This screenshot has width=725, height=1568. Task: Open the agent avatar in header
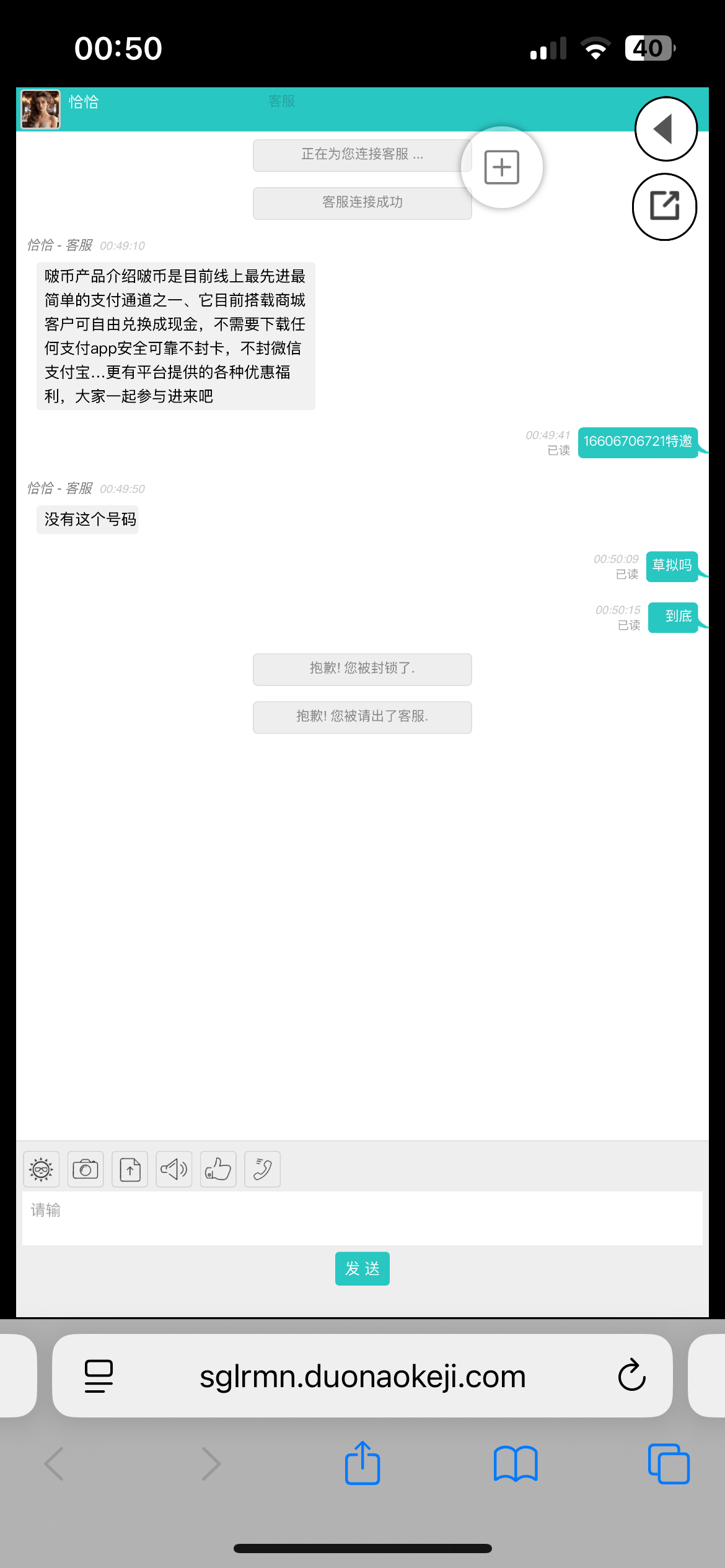pyautogui.click(x=41, y=109)
